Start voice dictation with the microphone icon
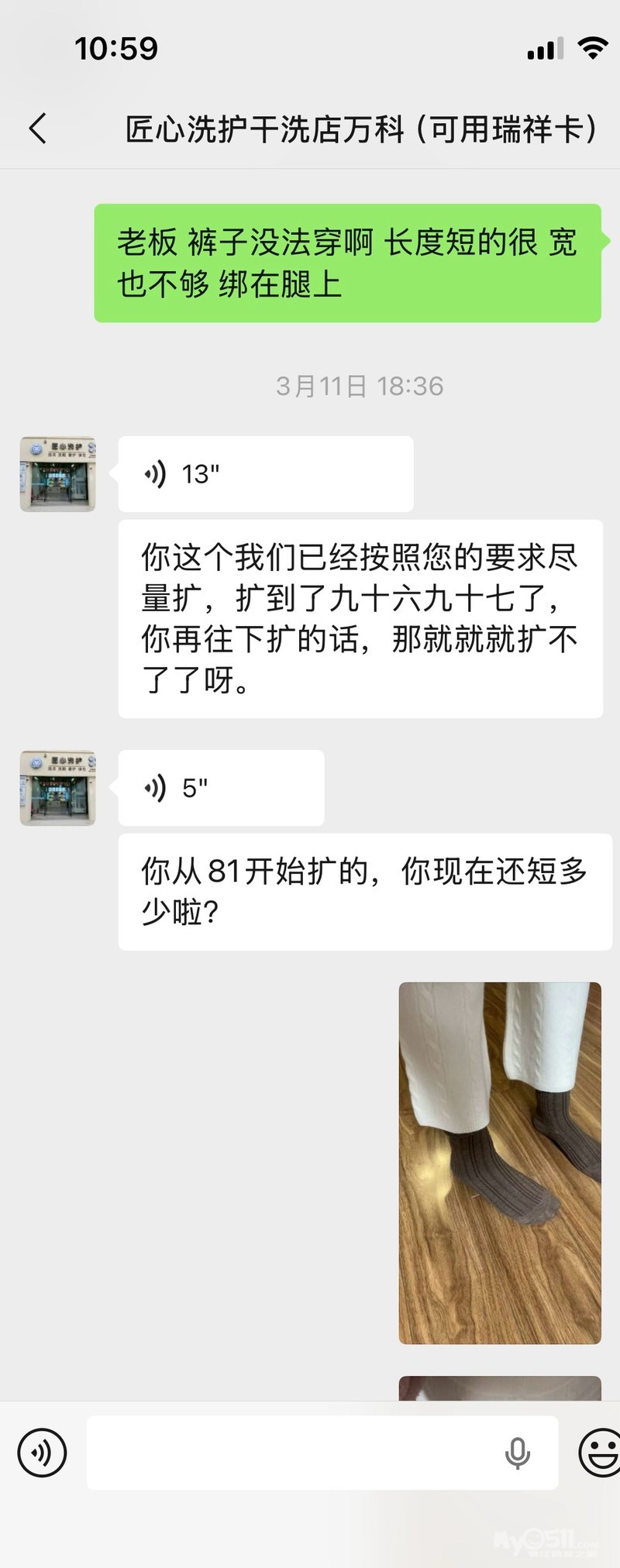Image resolution: width=620 pixels, height=1568 pixels. [517, 1453]
